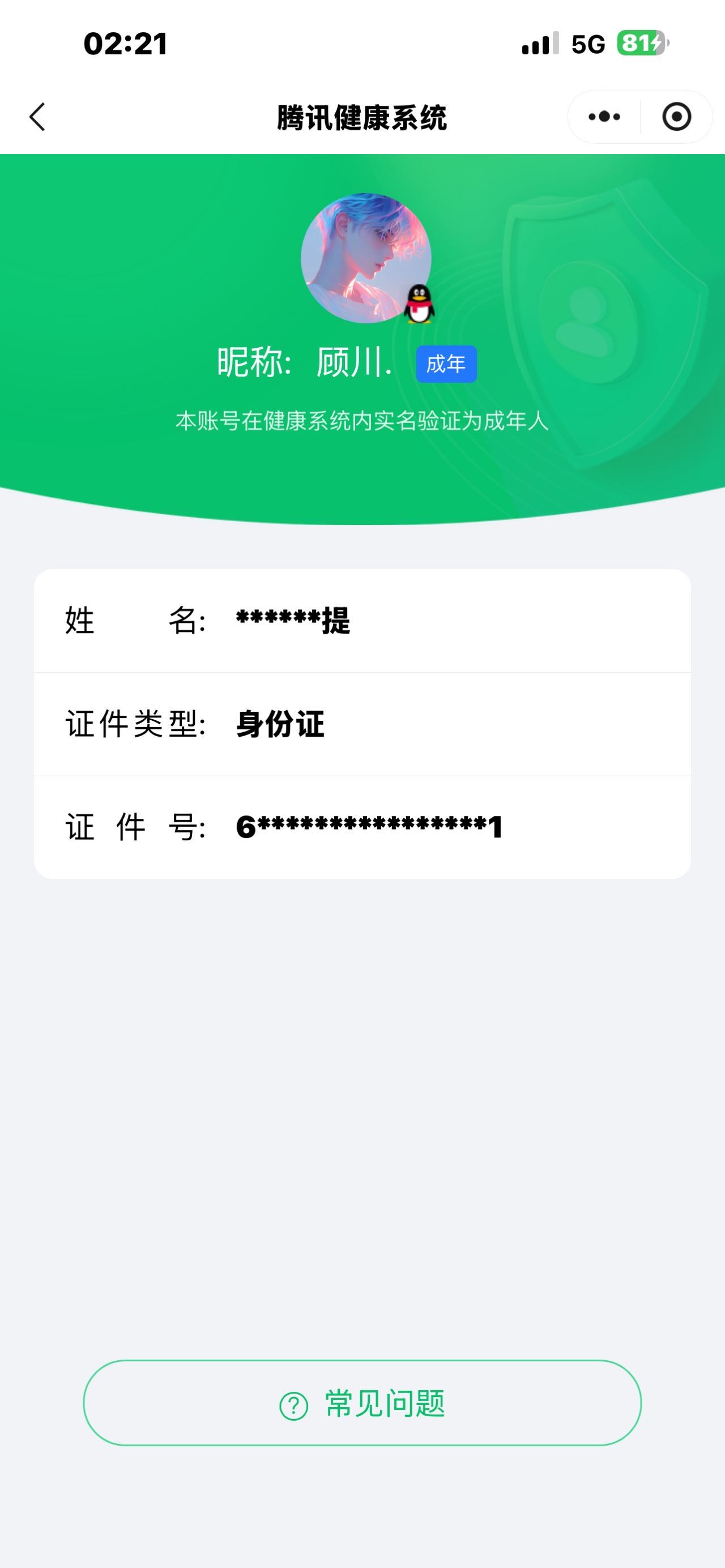Open 常见问题 (FAQ)
The width and height of the screenshot is (725, 1568).
coord(362,1403)
